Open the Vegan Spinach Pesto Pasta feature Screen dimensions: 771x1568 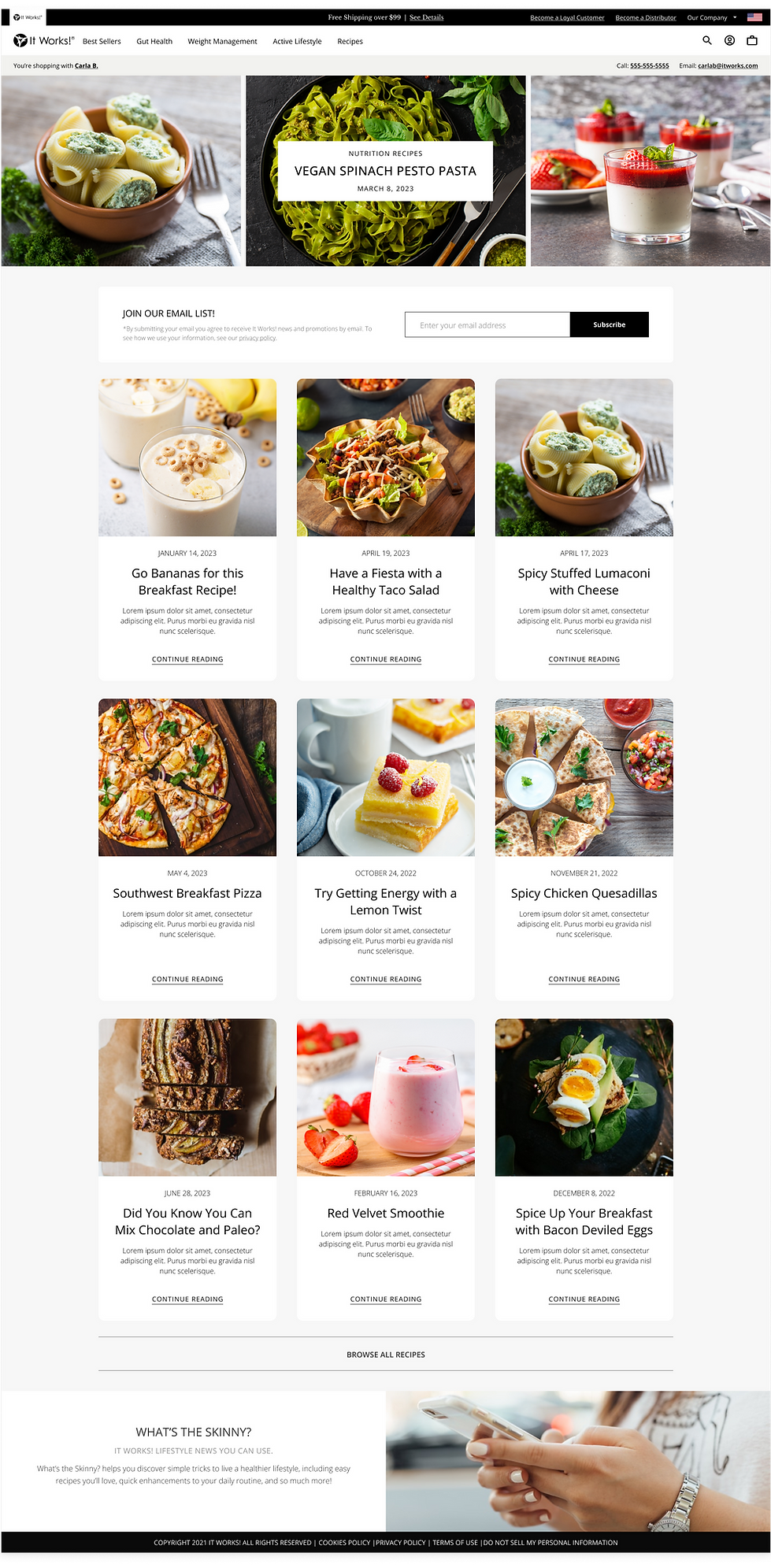(x=386, y=171)
